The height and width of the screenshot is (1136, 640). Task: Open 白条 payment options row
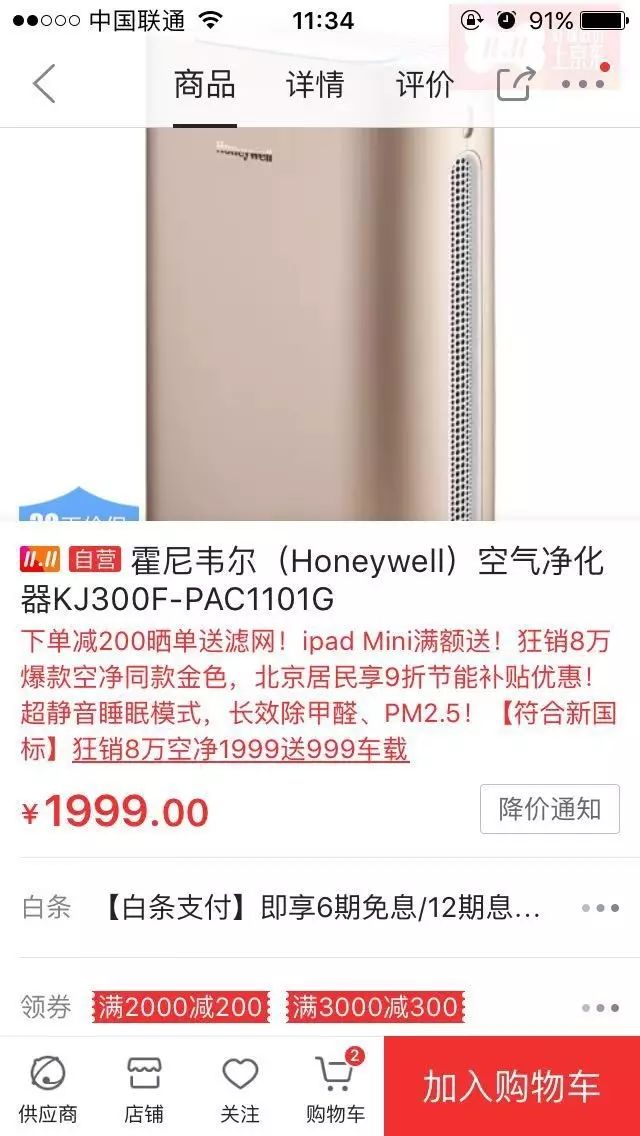click(320, 908)
